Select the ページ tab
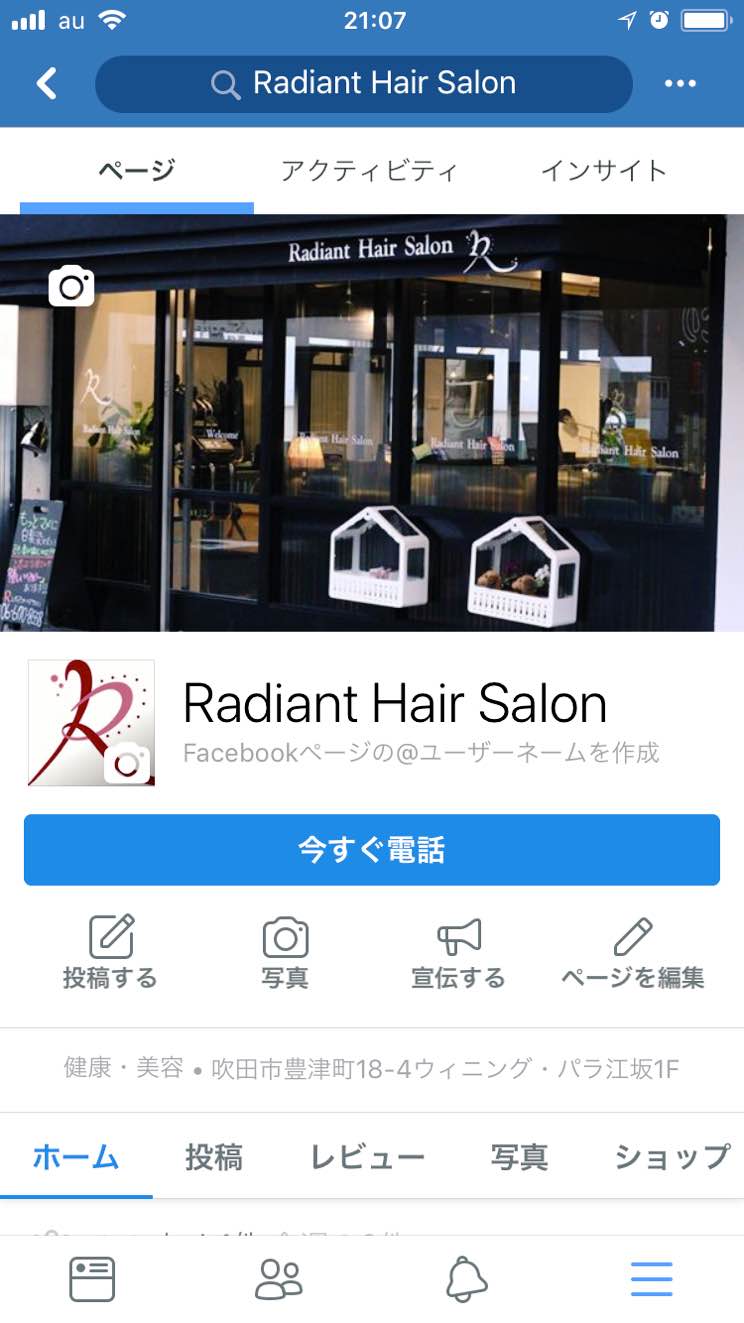 (x=137, y=171)
